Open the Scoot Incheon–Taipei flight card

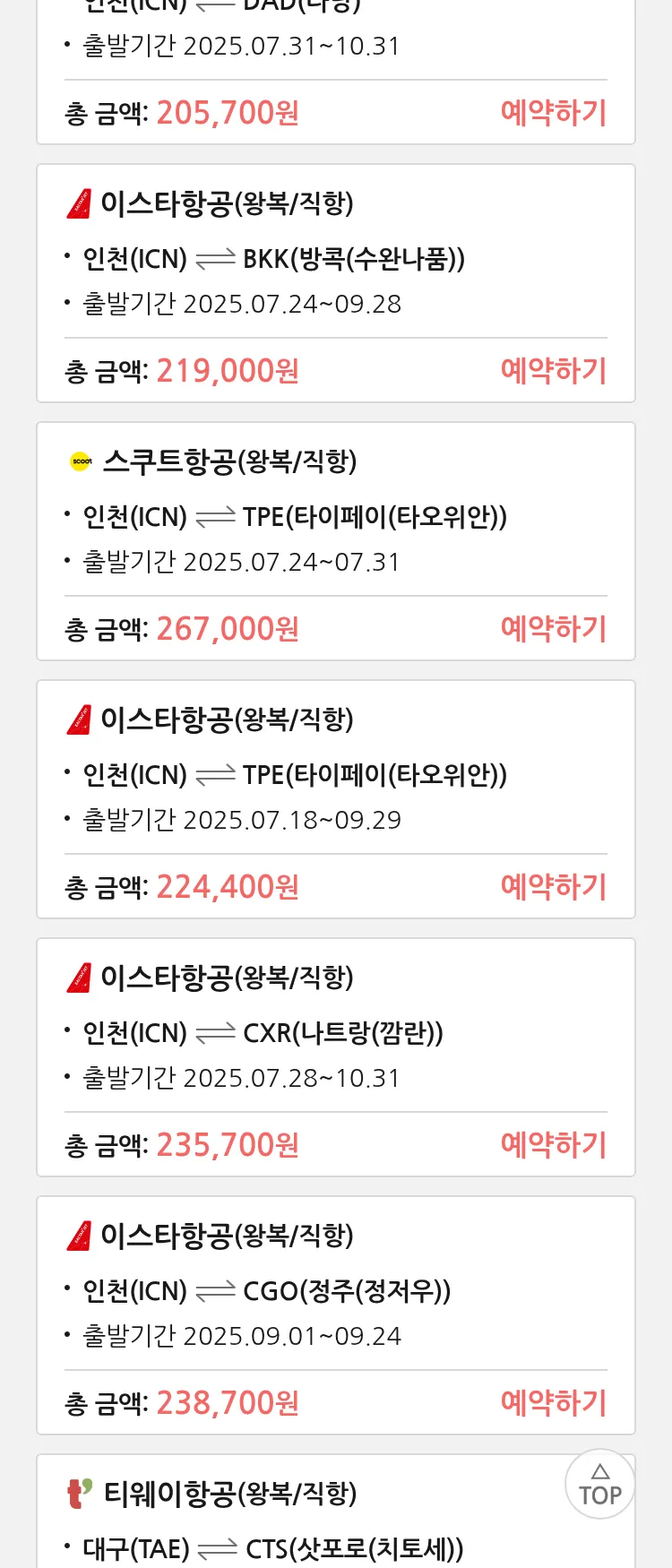coord(335,516)
